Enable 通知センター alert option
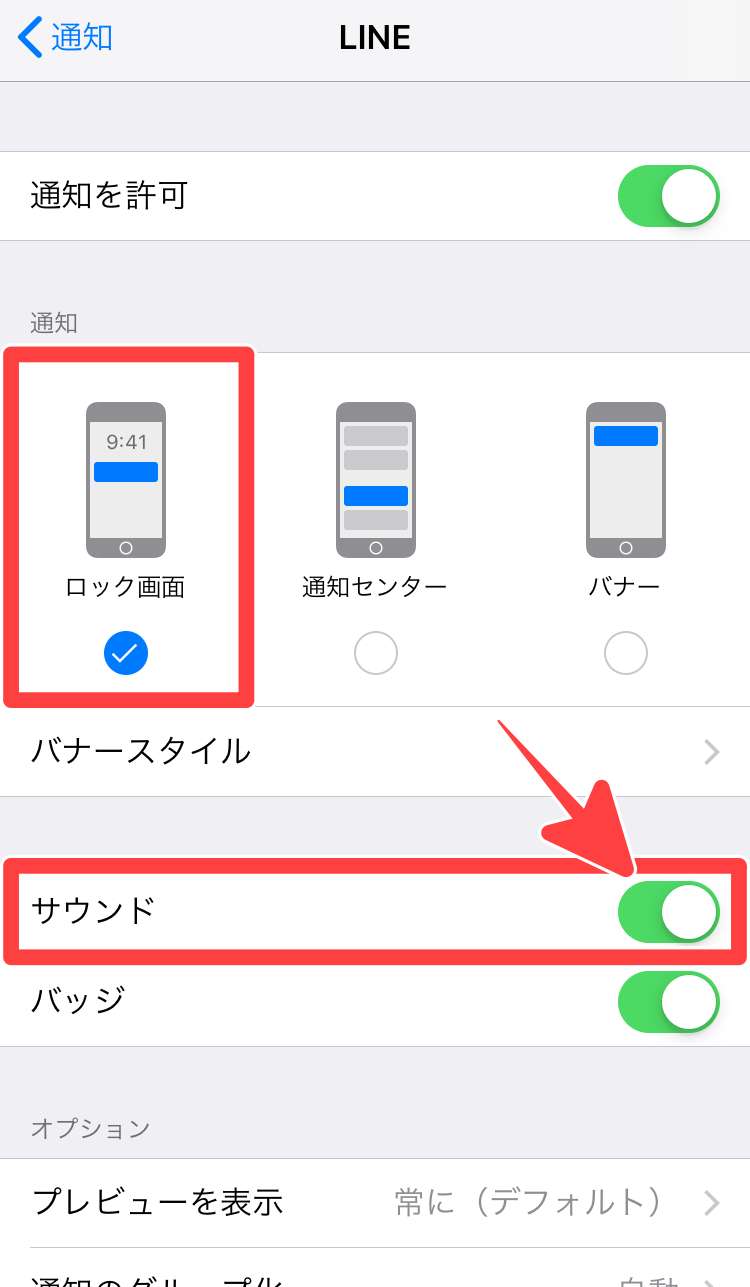The width and height of the screenshot is (750, 1287). tap(376, 654)
